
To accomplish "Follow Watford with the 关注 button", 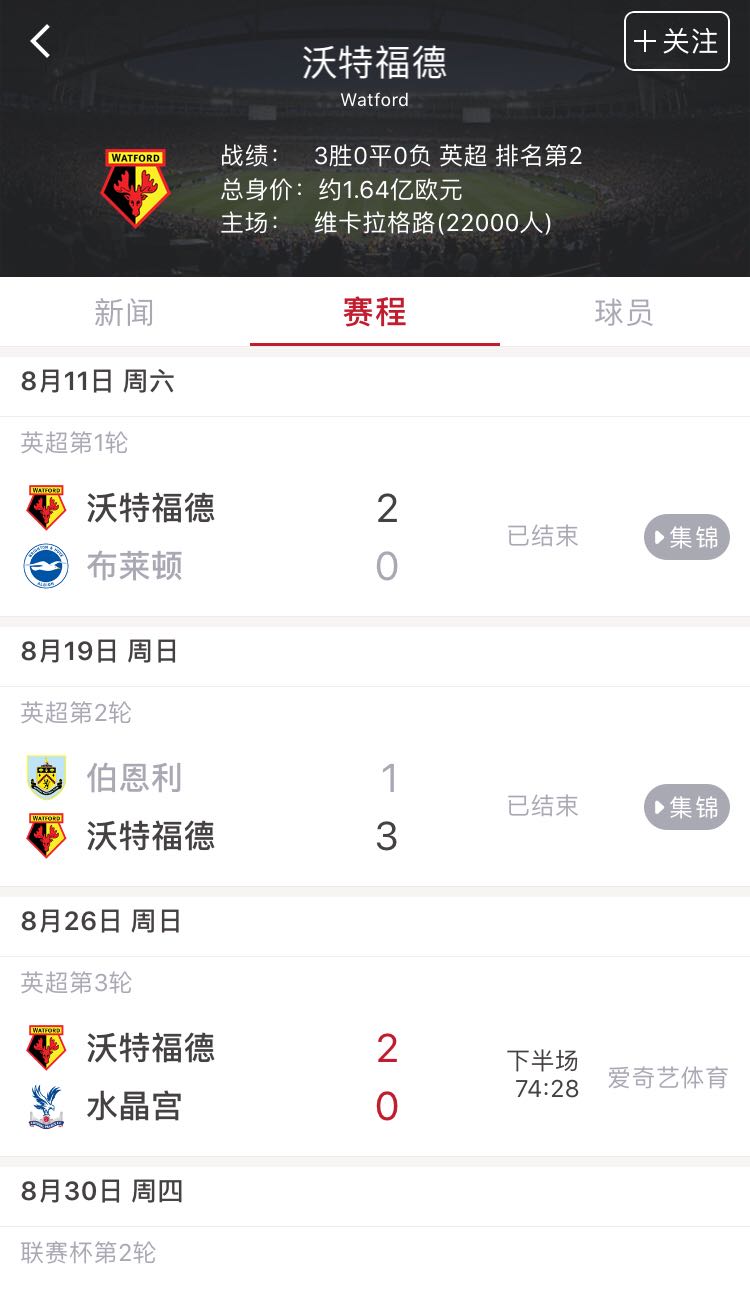I will pos(676,42).
